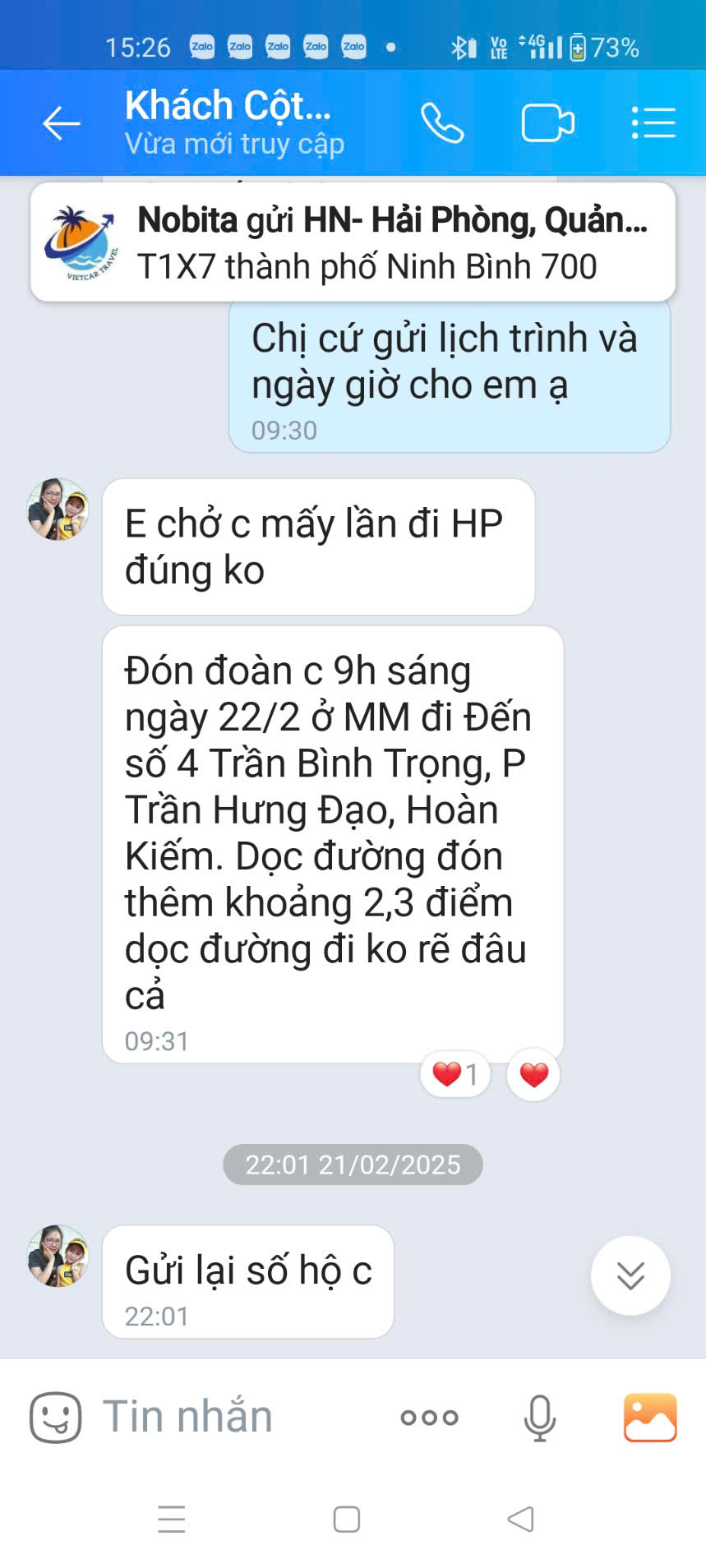Go back from the Khách Cột chat

point(61,124)
